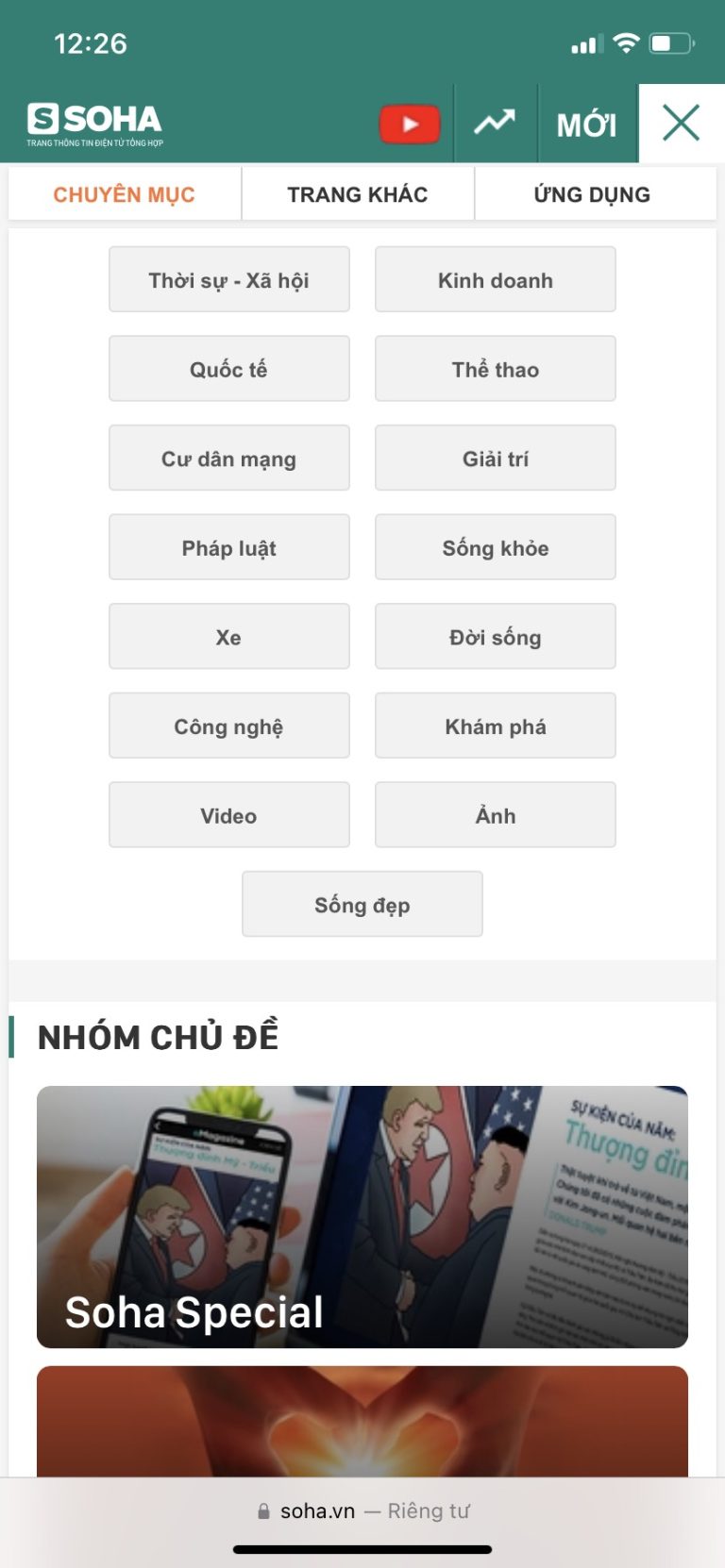
Task: Switch to the ỨNG DỤNG tab
Action: pos(591,194)
